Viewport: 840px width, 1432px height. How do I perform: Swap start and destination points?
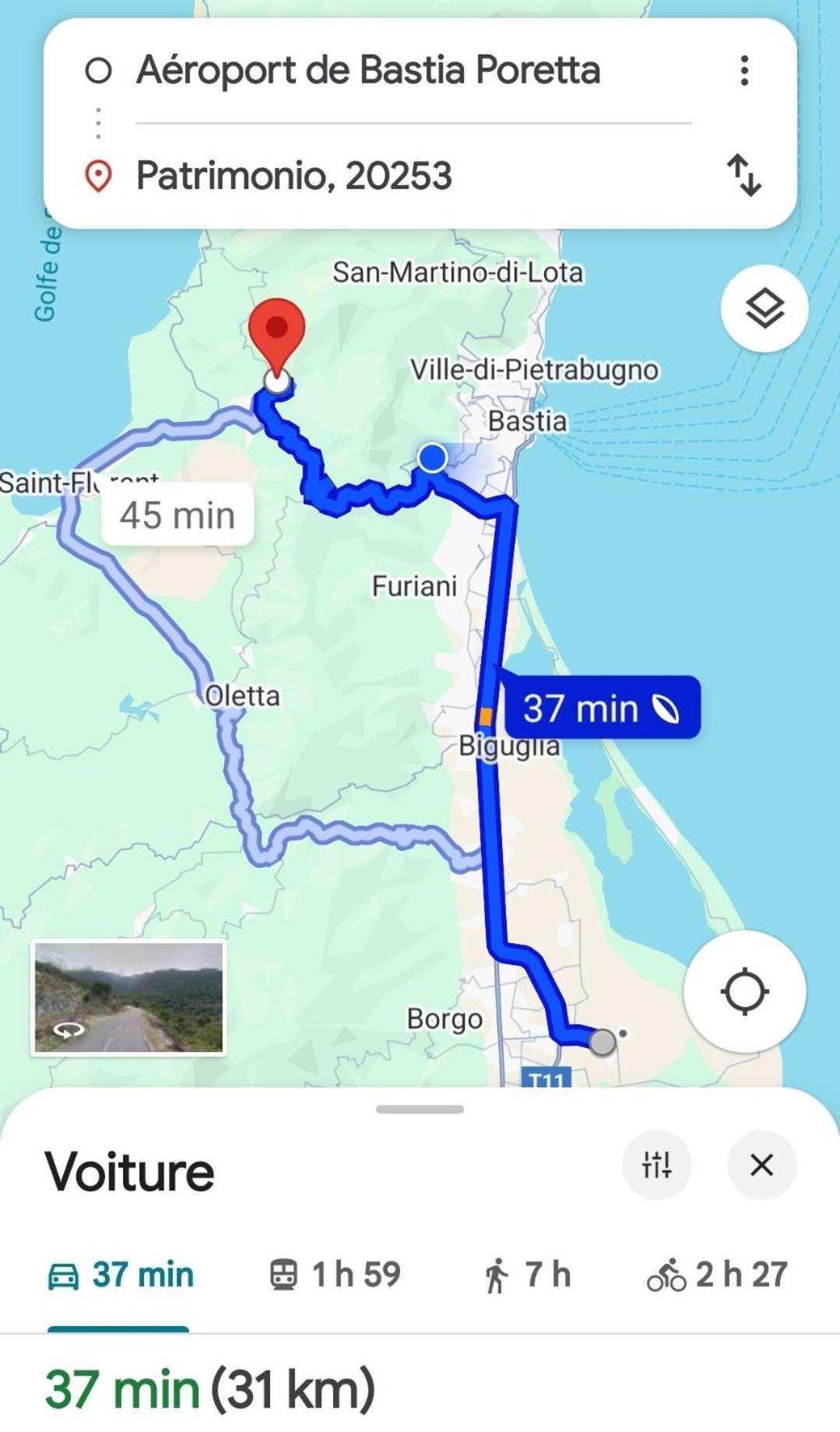744,174
